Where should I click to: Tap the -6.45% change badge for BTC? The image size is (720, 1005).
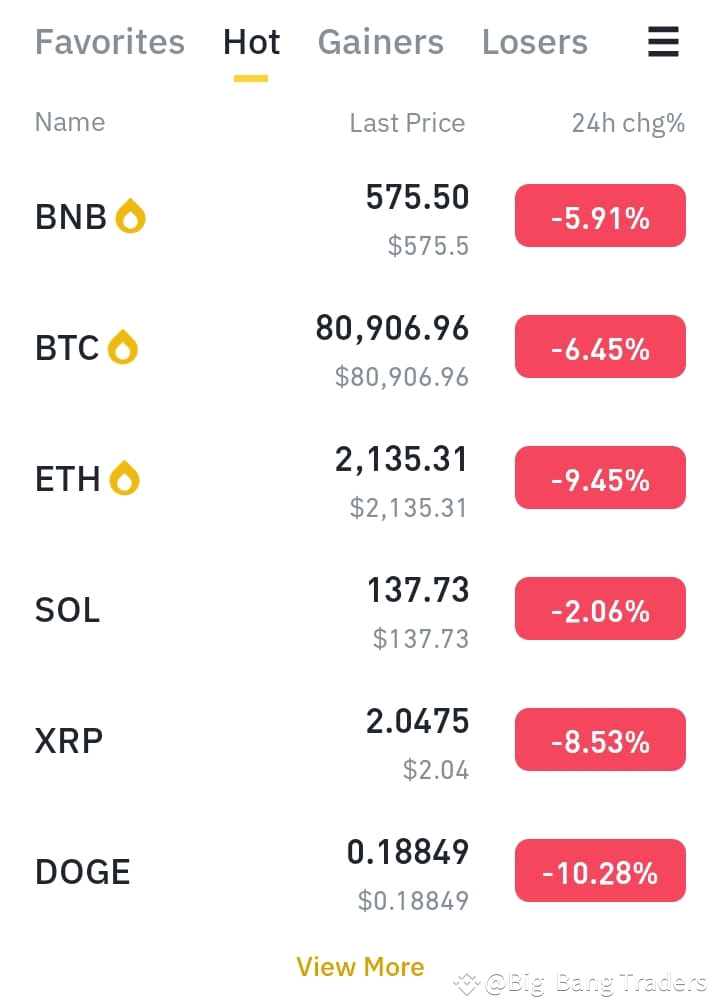600,346
